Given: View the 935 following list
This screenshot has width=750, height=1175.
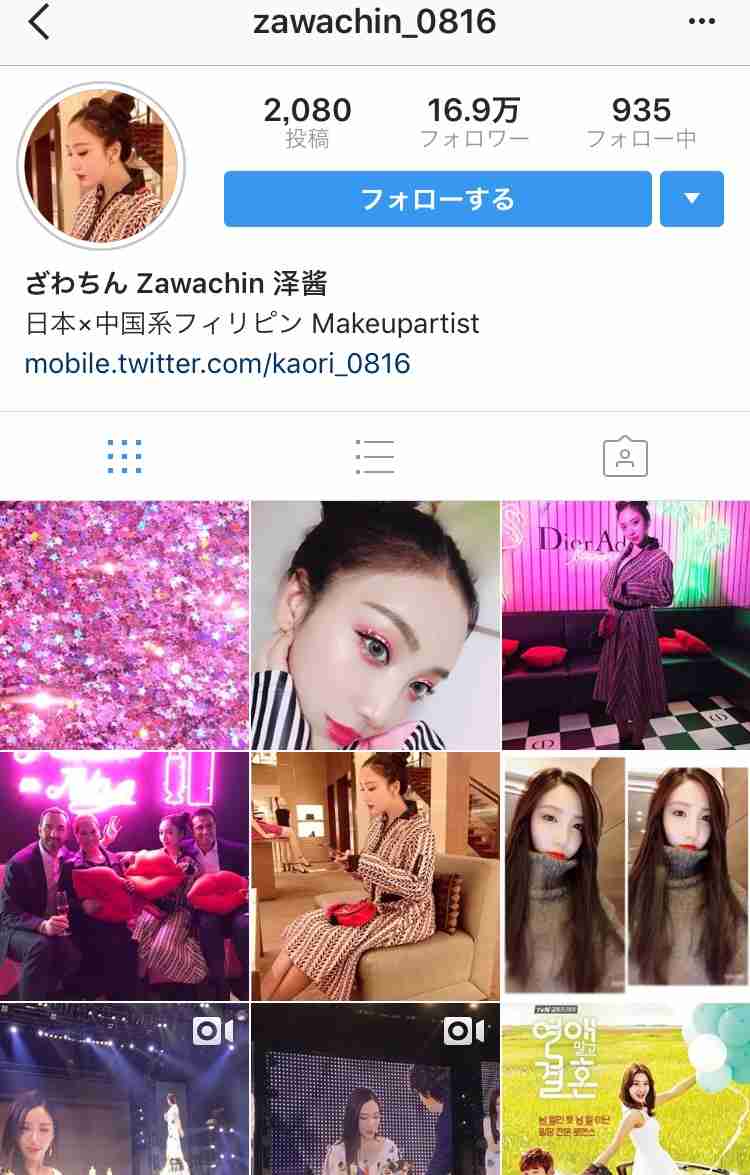Looking at the screenshot, I should [x=641, y=122].
